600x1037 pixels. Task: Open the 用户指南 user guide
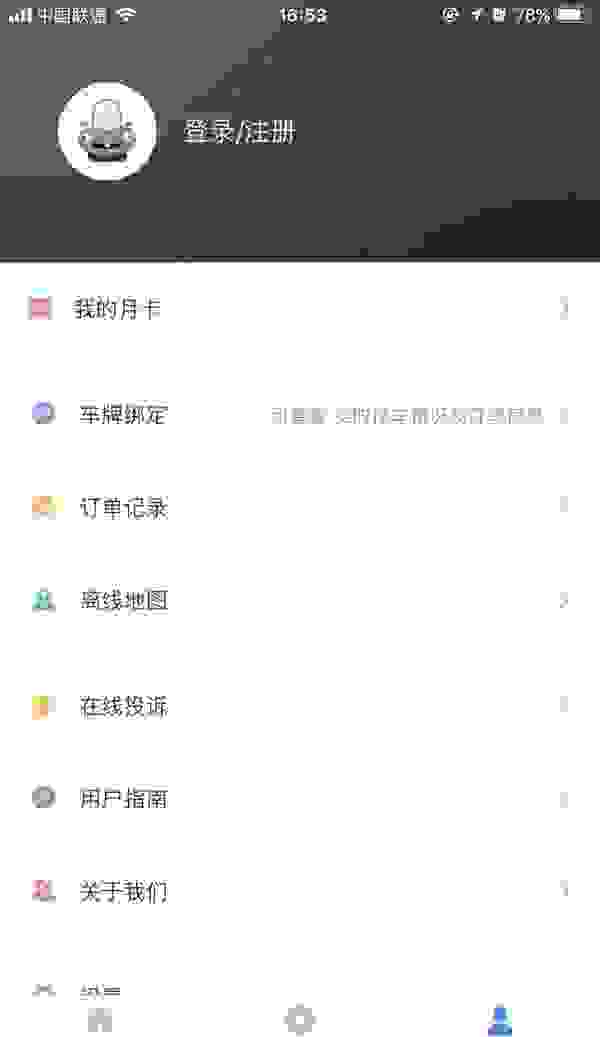[x=300, y=798]
